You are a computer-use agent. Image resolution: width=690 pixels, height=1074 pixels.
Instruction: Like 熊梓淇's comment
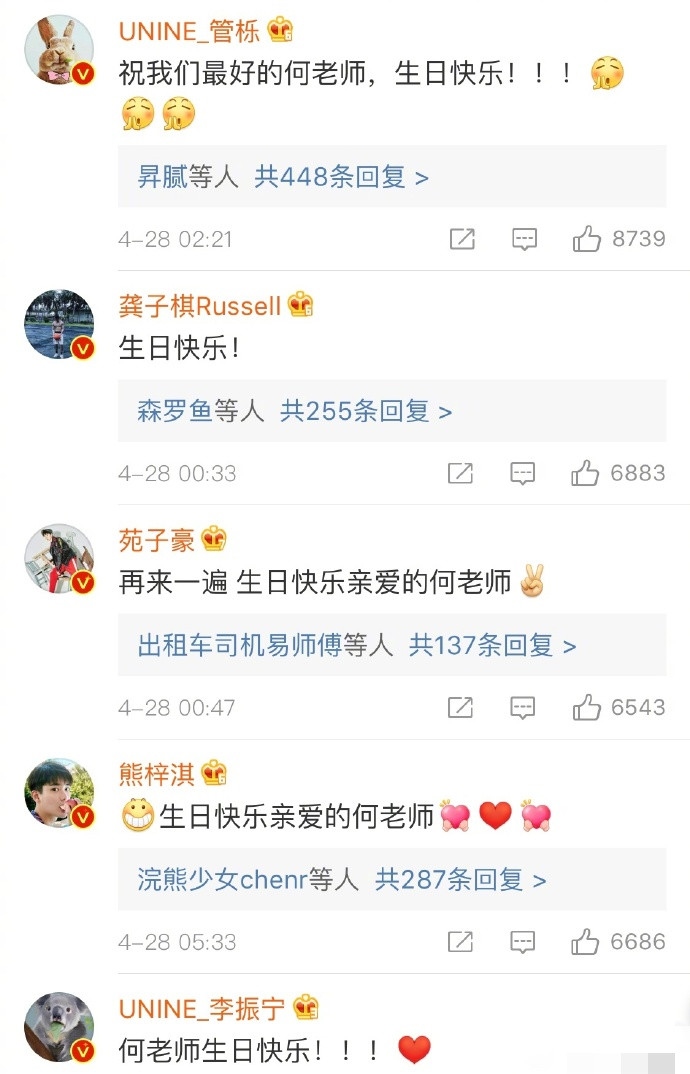click(586, 941)
